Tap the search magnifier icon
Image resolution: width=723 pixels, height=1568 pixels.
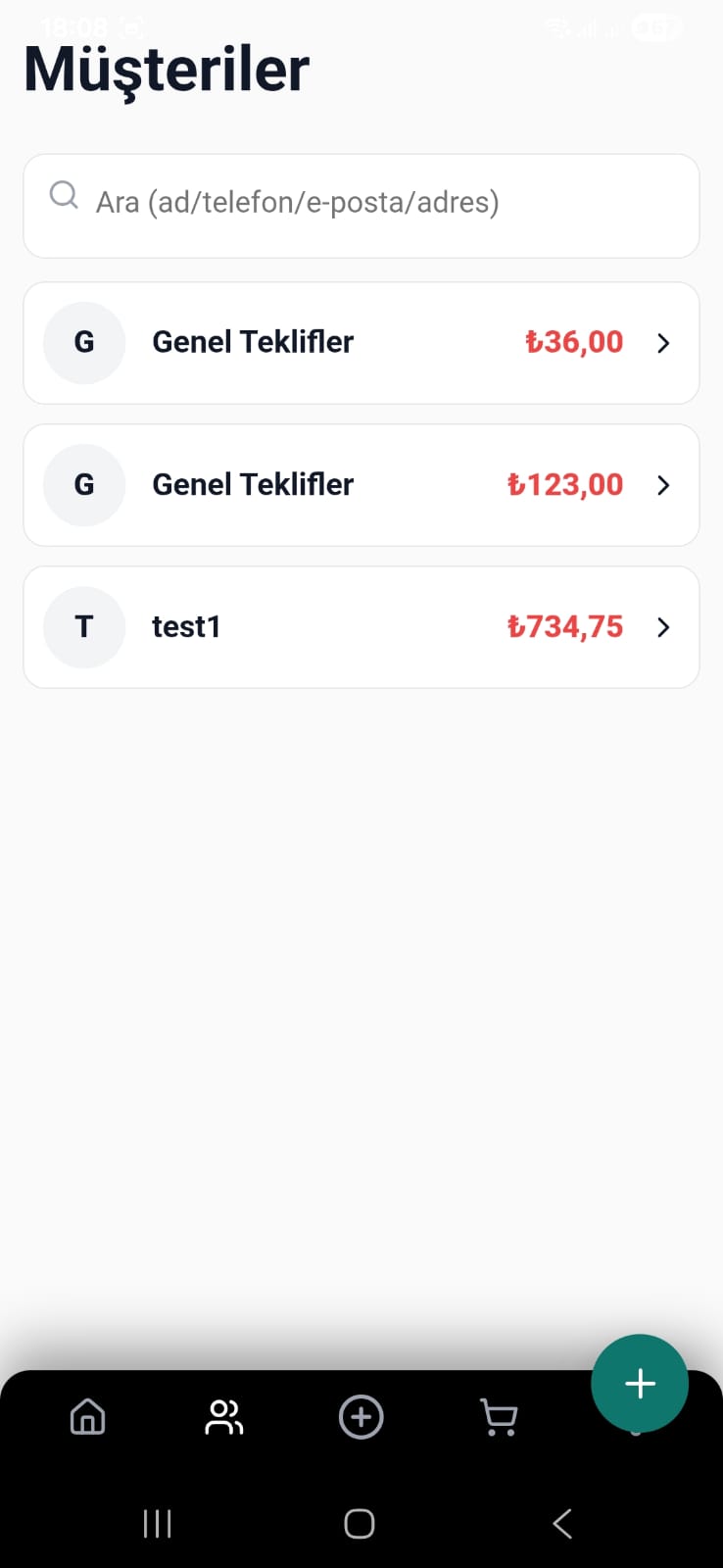[x=64, y=195]
